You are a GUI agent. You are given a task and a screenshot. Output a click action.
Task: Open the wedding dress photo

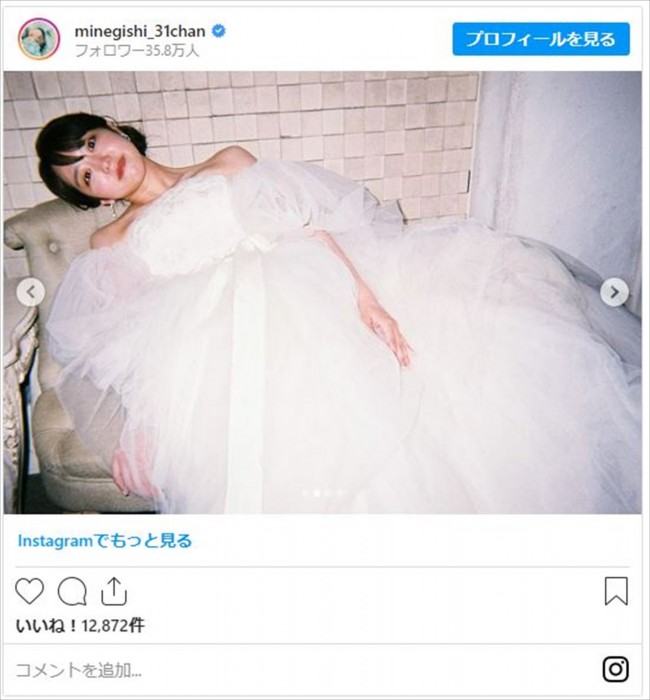[320, 300]
